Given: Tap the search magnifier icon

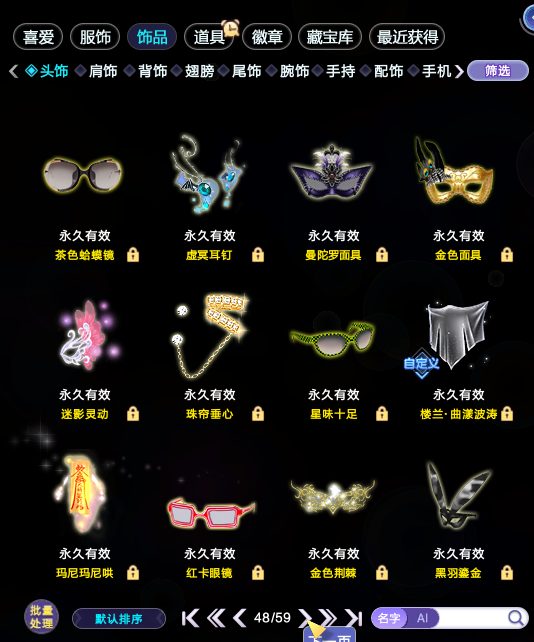Looking at the screenshot, I should (516, 617).
